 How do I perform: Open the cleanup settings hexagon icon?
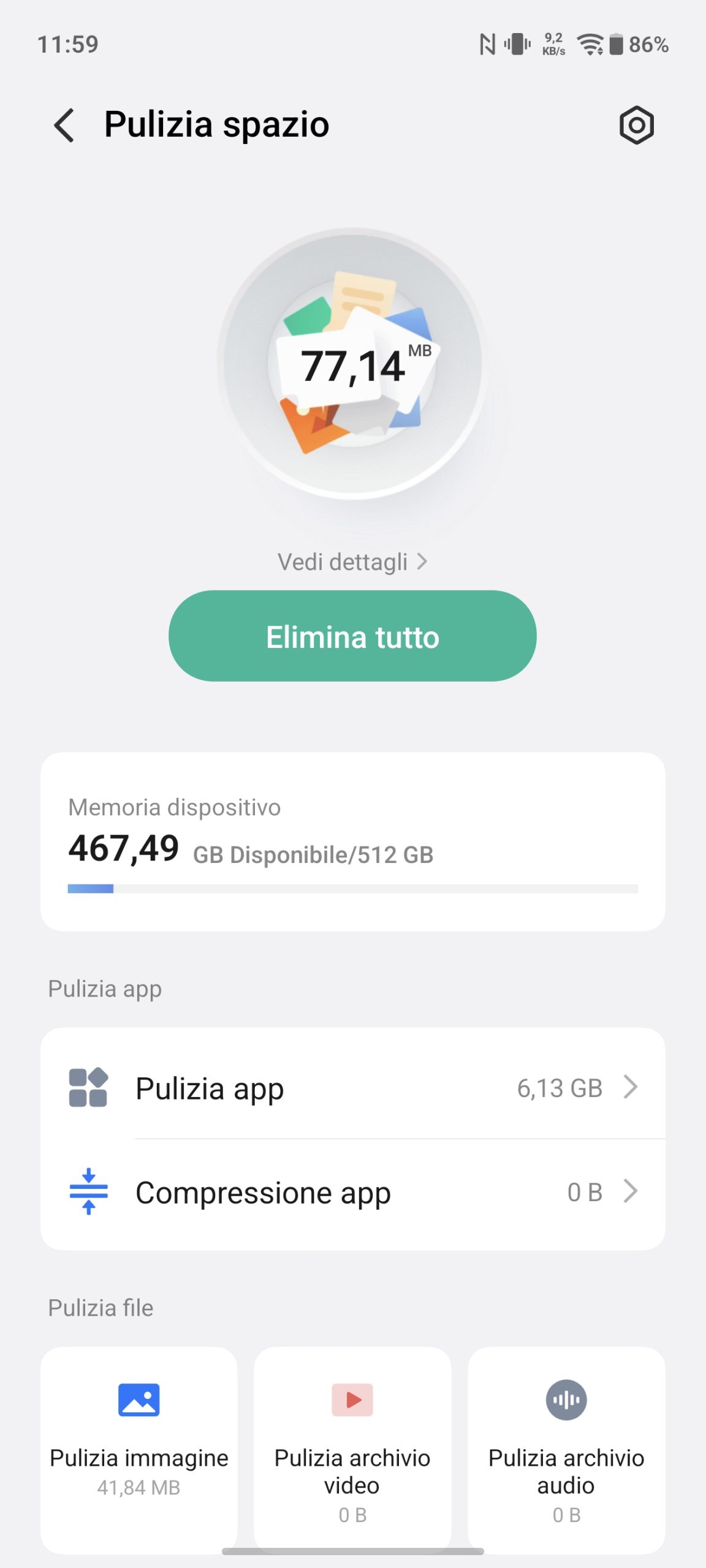(x=636, y=126)
